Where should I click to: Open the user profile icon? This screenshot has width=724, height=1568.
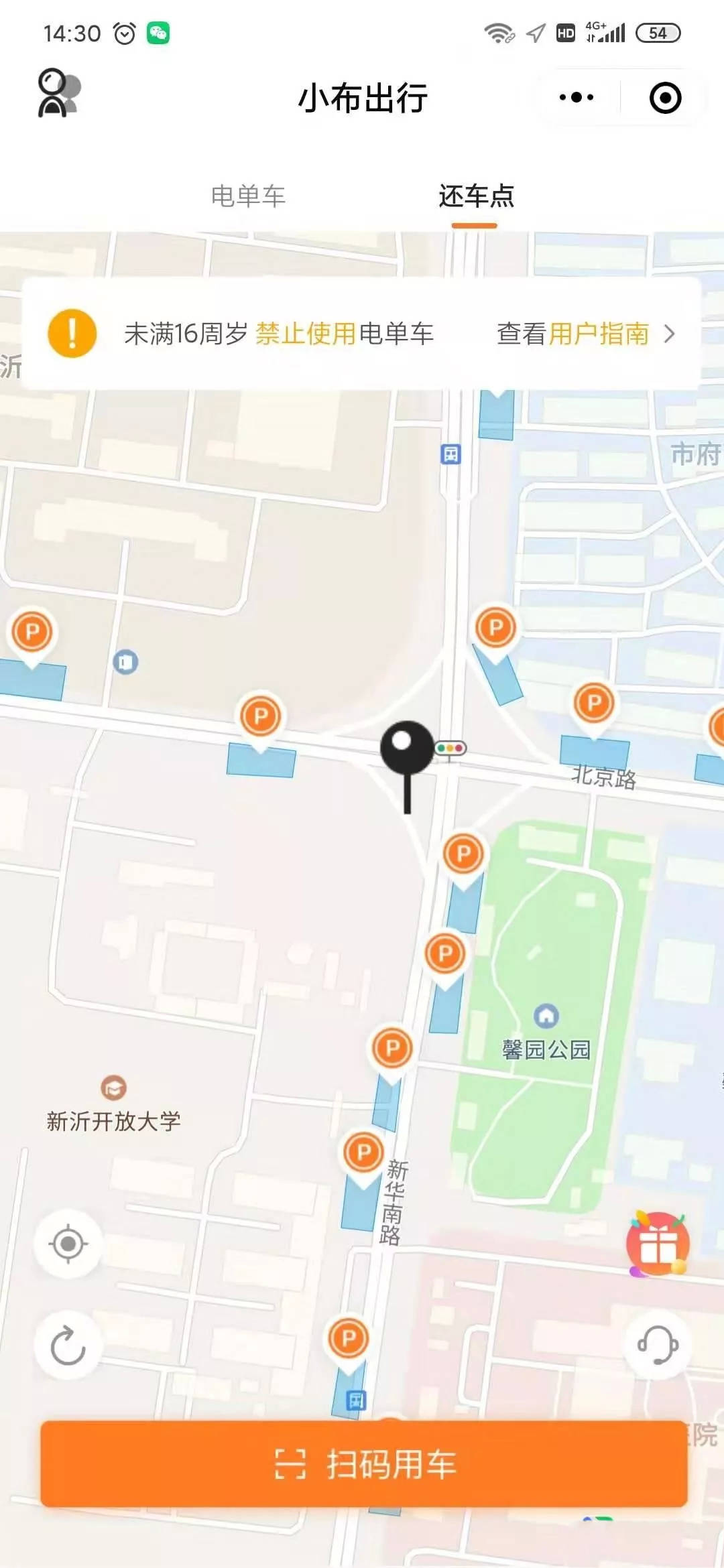pos(59,94)
